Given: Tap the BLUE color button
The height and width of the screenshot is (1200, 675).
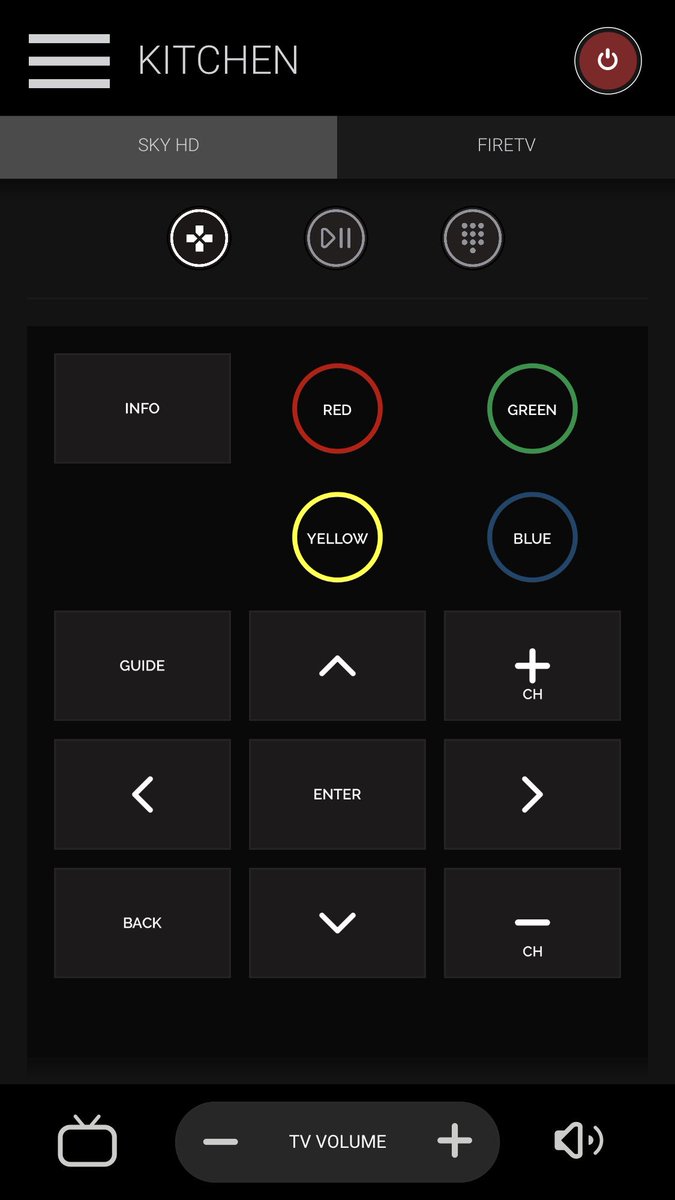Looking at the screenshot, I should 532,538.
